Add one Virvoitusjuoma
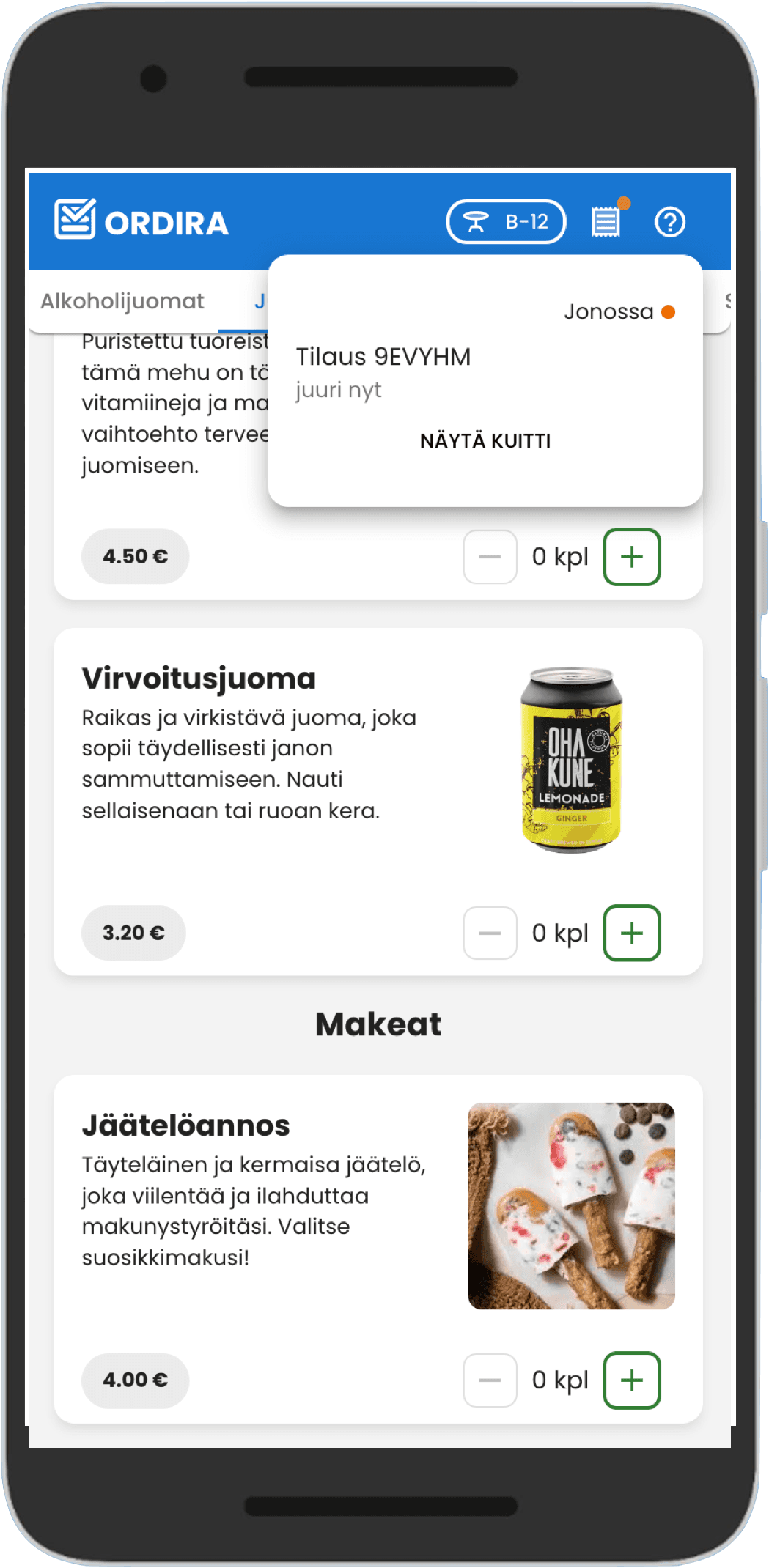This screenshot has height=1568, width=769. 631,933
